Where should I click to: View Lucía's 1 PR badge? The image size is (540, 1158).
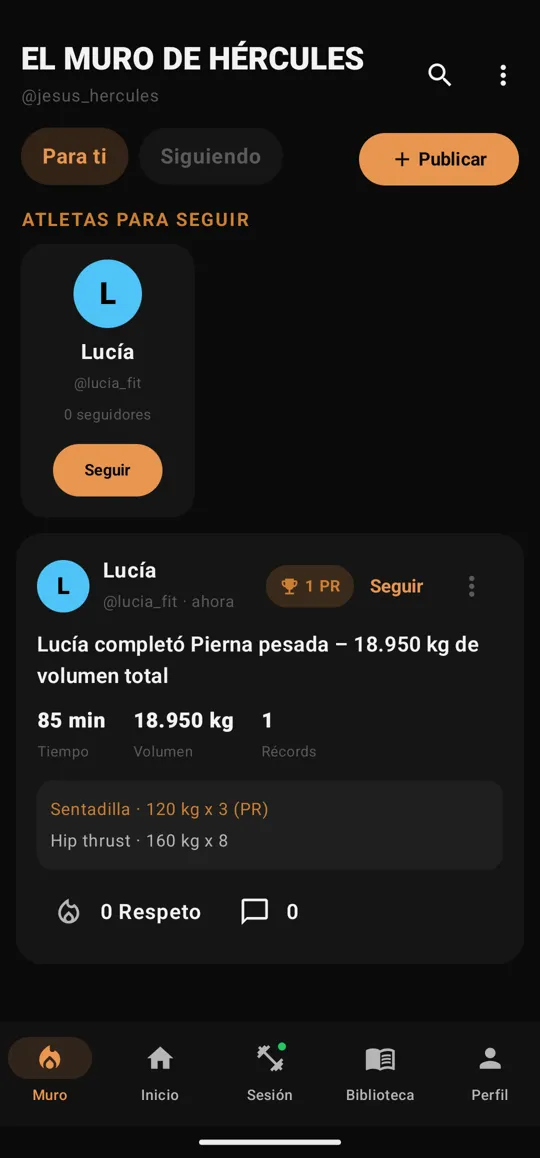310,586
